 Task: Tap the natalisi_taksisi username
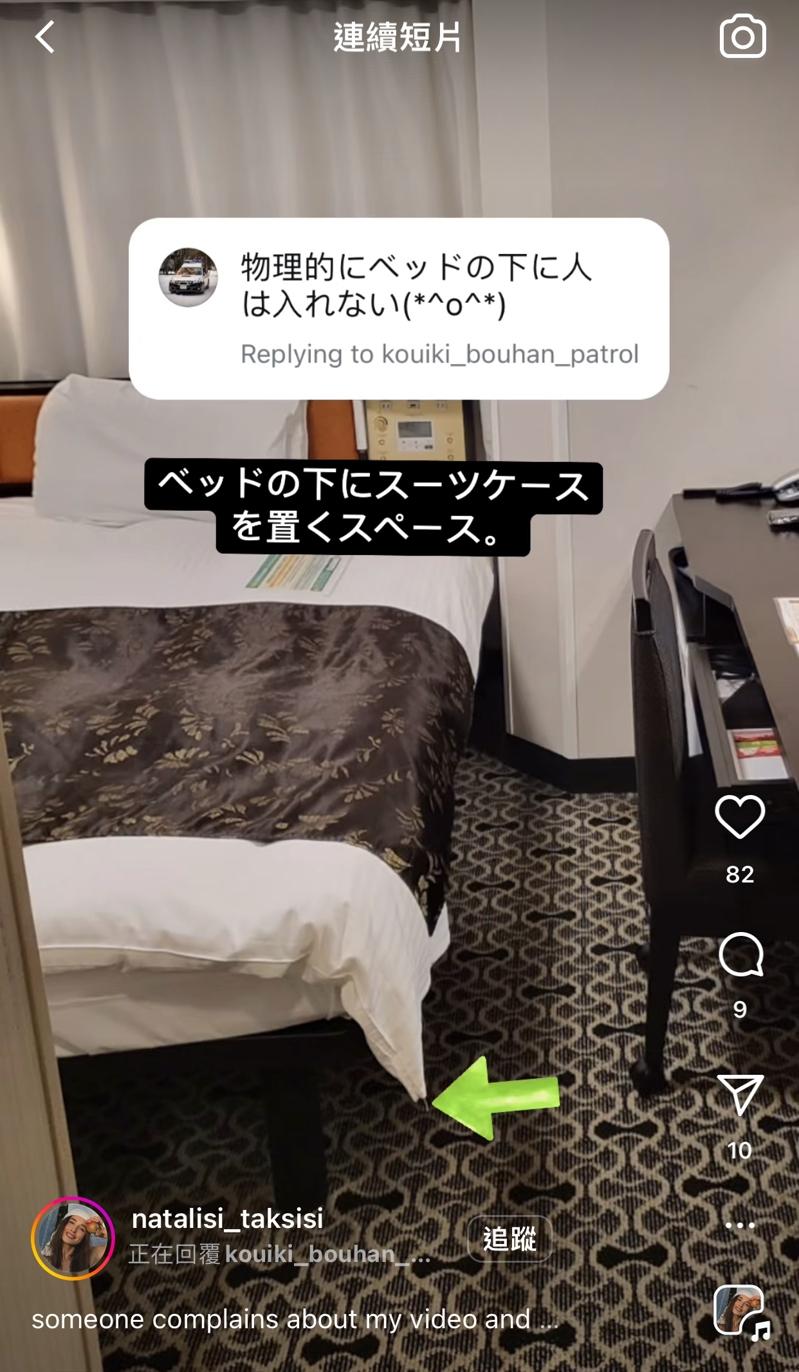227,1219
